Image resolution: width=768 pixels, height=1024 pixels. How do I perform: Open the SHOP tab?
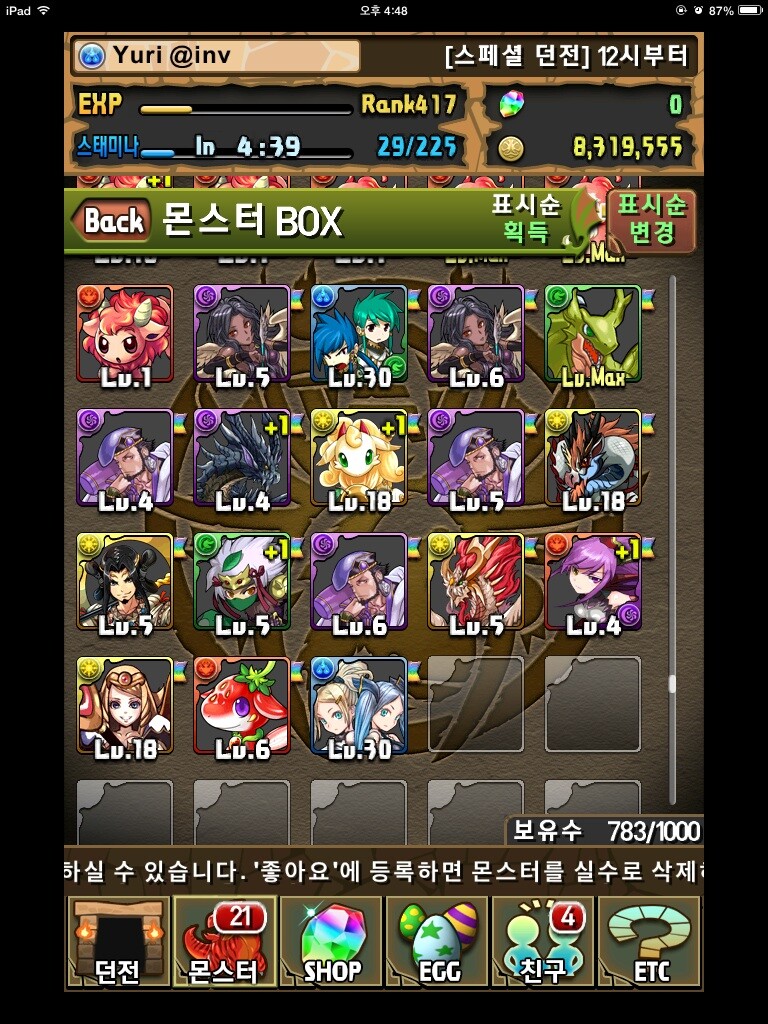331,942
